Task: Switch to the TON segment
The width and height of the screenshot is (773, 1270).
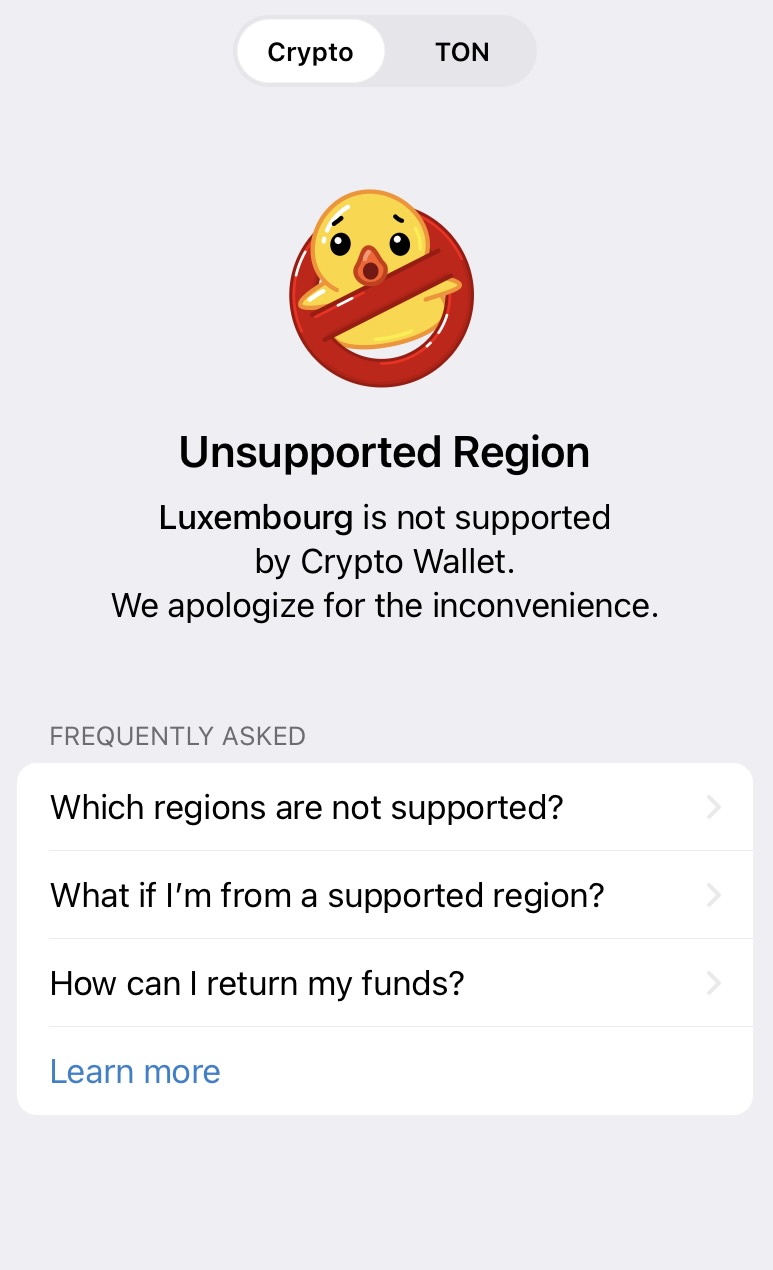Action: click(462, 52)
